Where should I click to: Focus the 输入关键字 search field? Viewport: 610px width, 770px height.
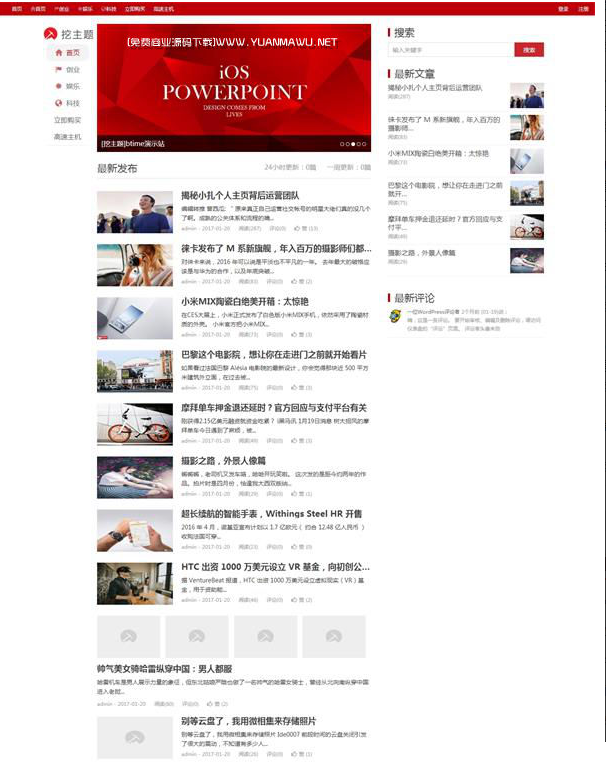450,49
